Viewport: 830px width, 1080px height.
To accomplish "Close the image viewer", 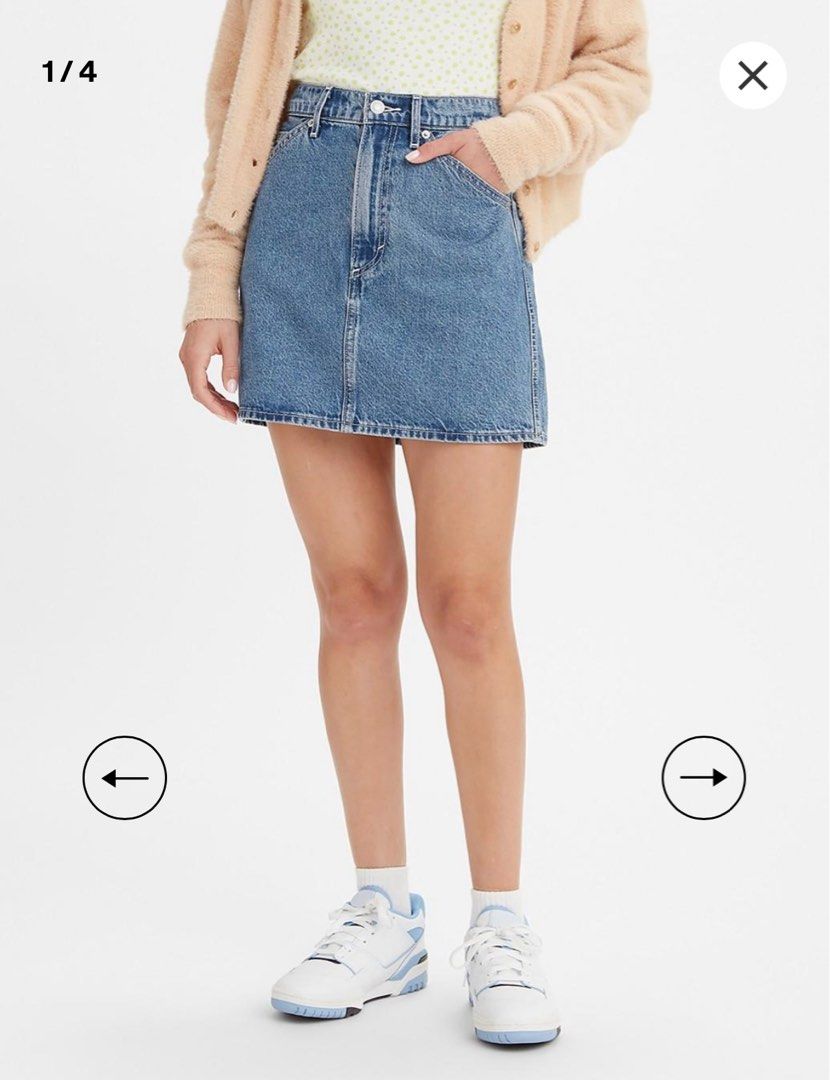I will (x=752, y=75).
